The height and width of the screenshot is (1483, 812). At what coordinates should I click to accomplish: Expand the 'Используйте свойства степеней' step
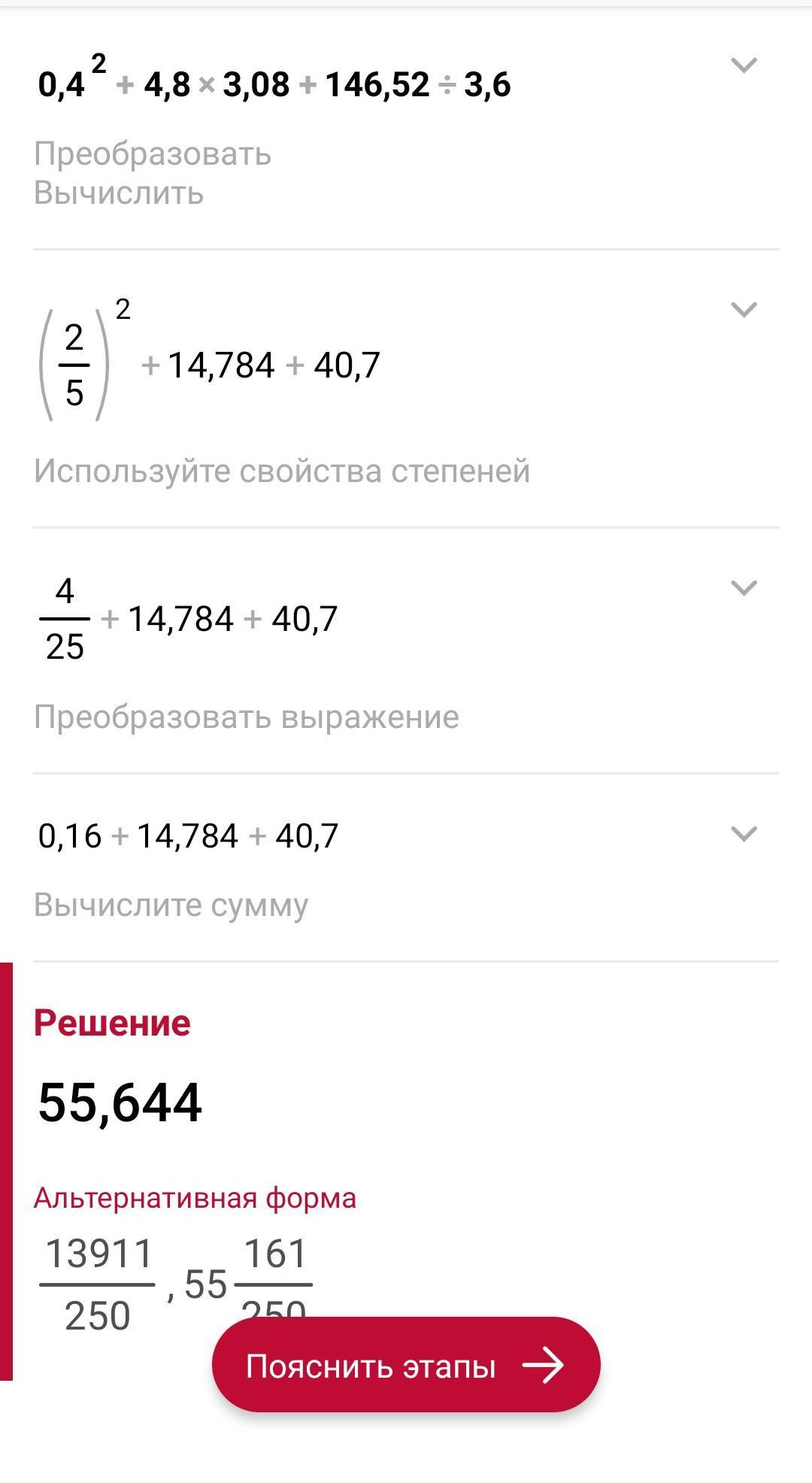coord(744,309)
